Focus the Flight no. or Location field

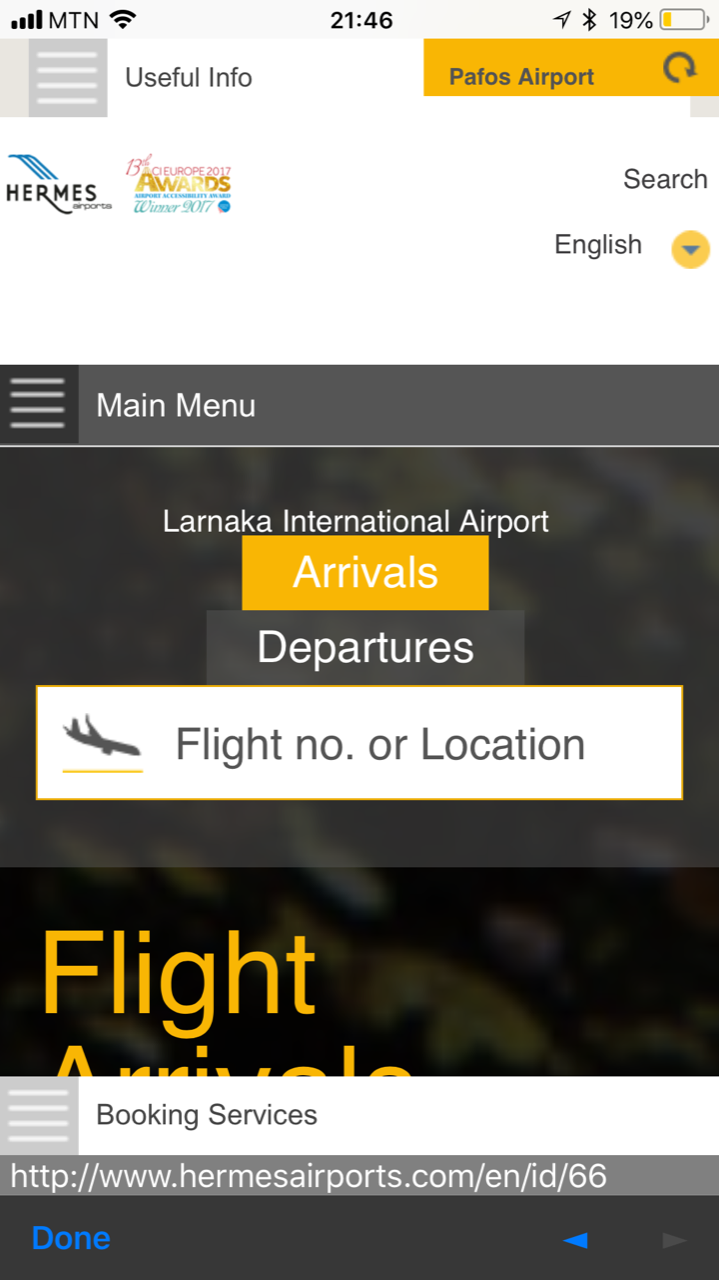[x=380, y=744]
